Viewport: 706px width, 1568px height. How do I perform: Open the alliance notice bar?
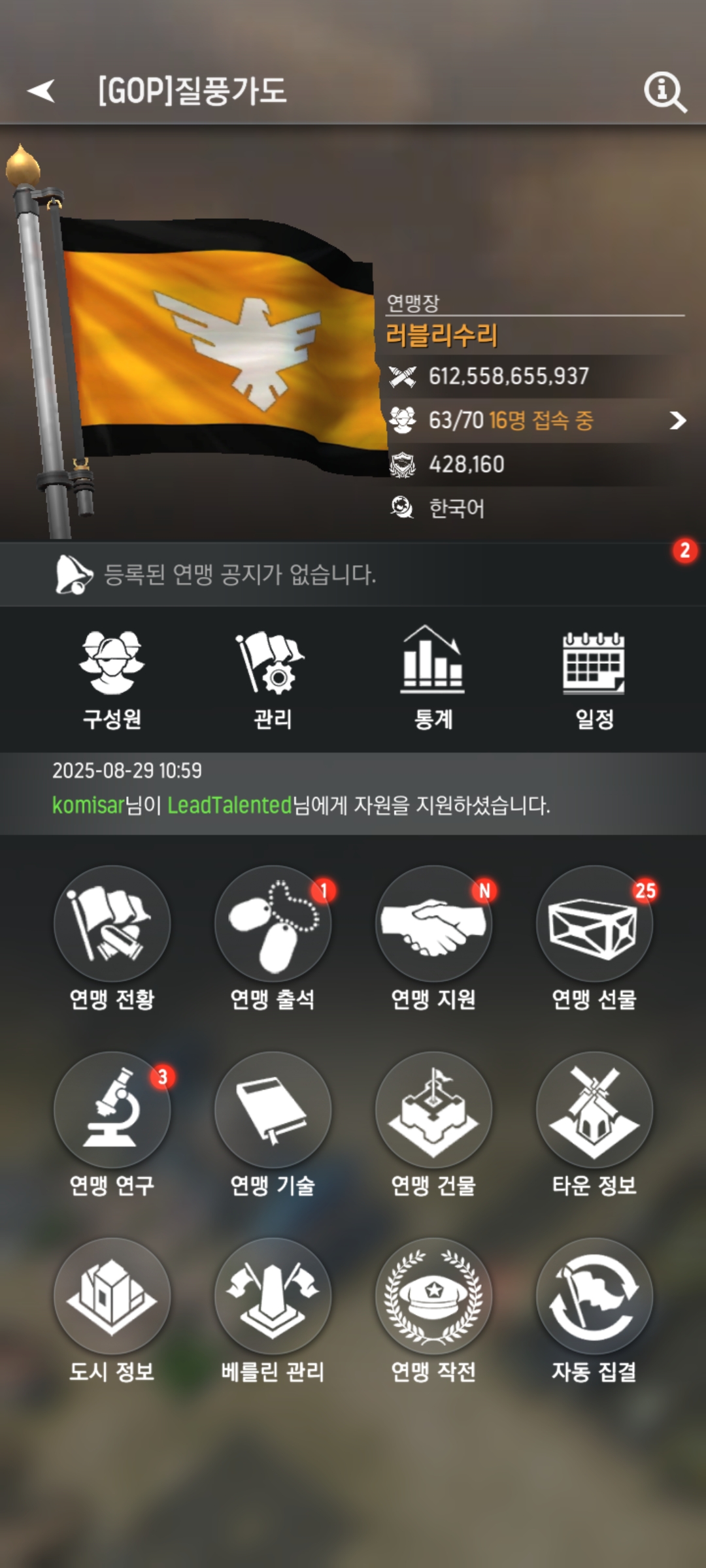pos(353,574)
